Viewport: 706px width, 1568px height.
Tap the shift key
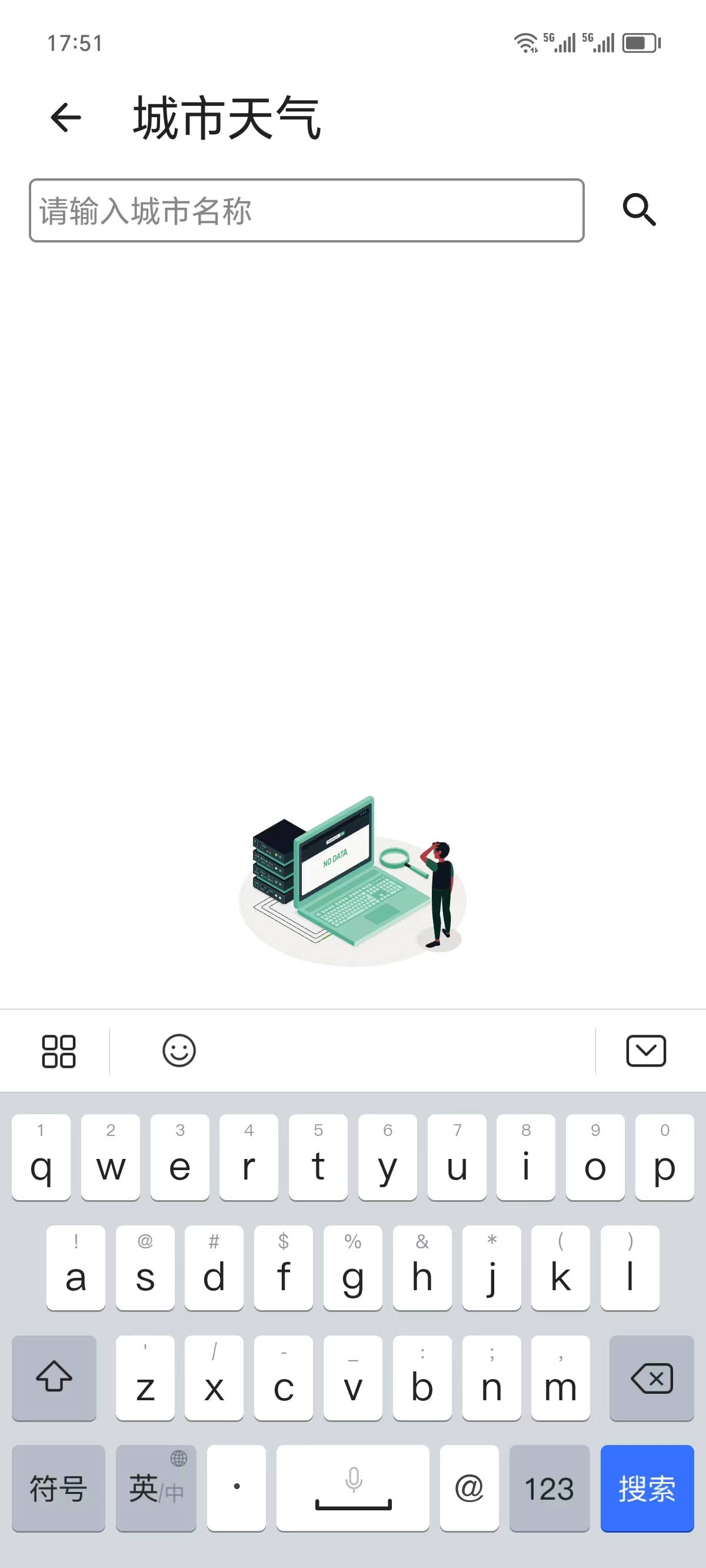54,1378
